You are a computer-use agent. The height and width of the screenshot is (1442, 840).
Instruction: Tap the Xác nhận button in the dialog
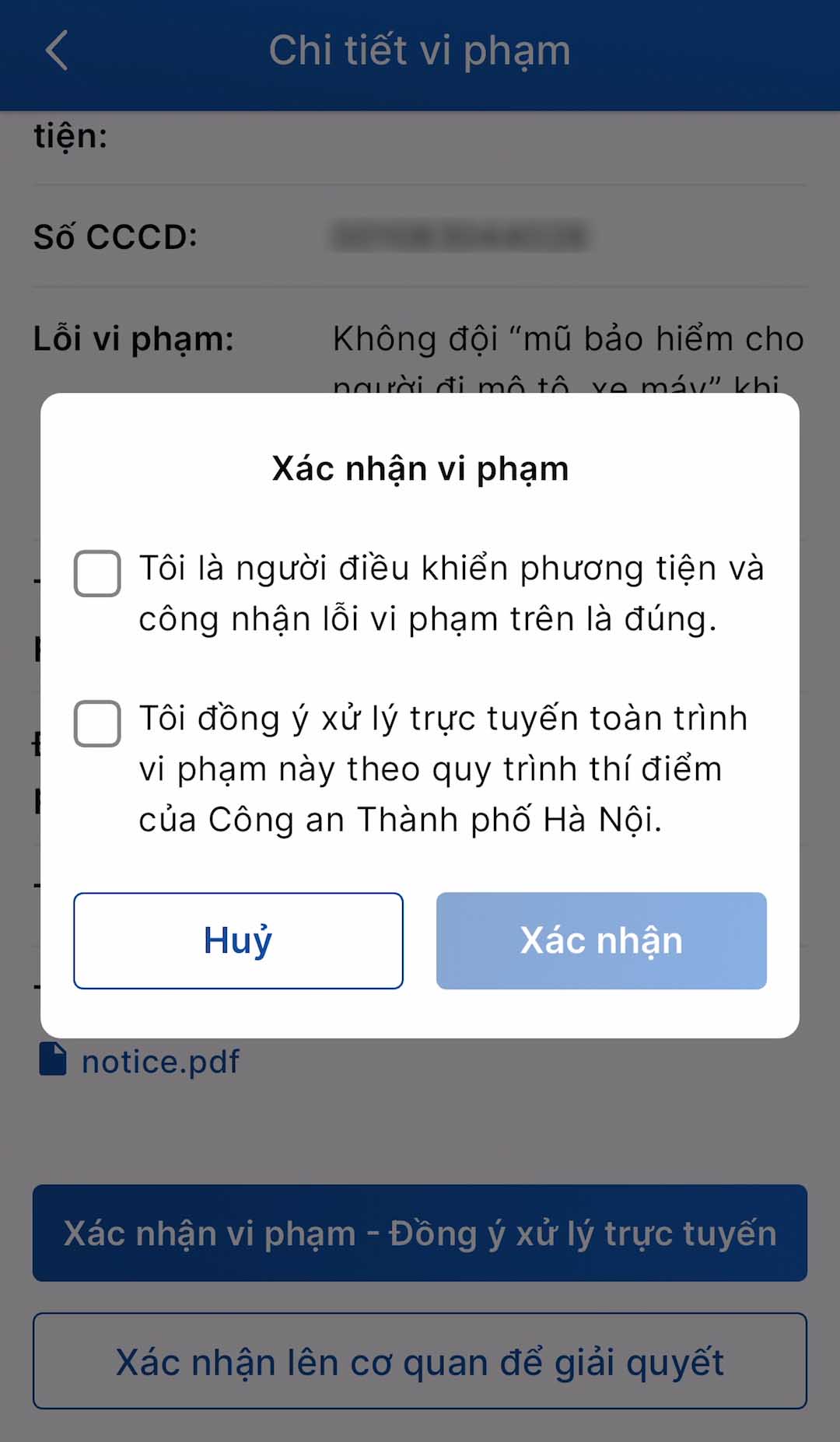[x=601, y=941]
